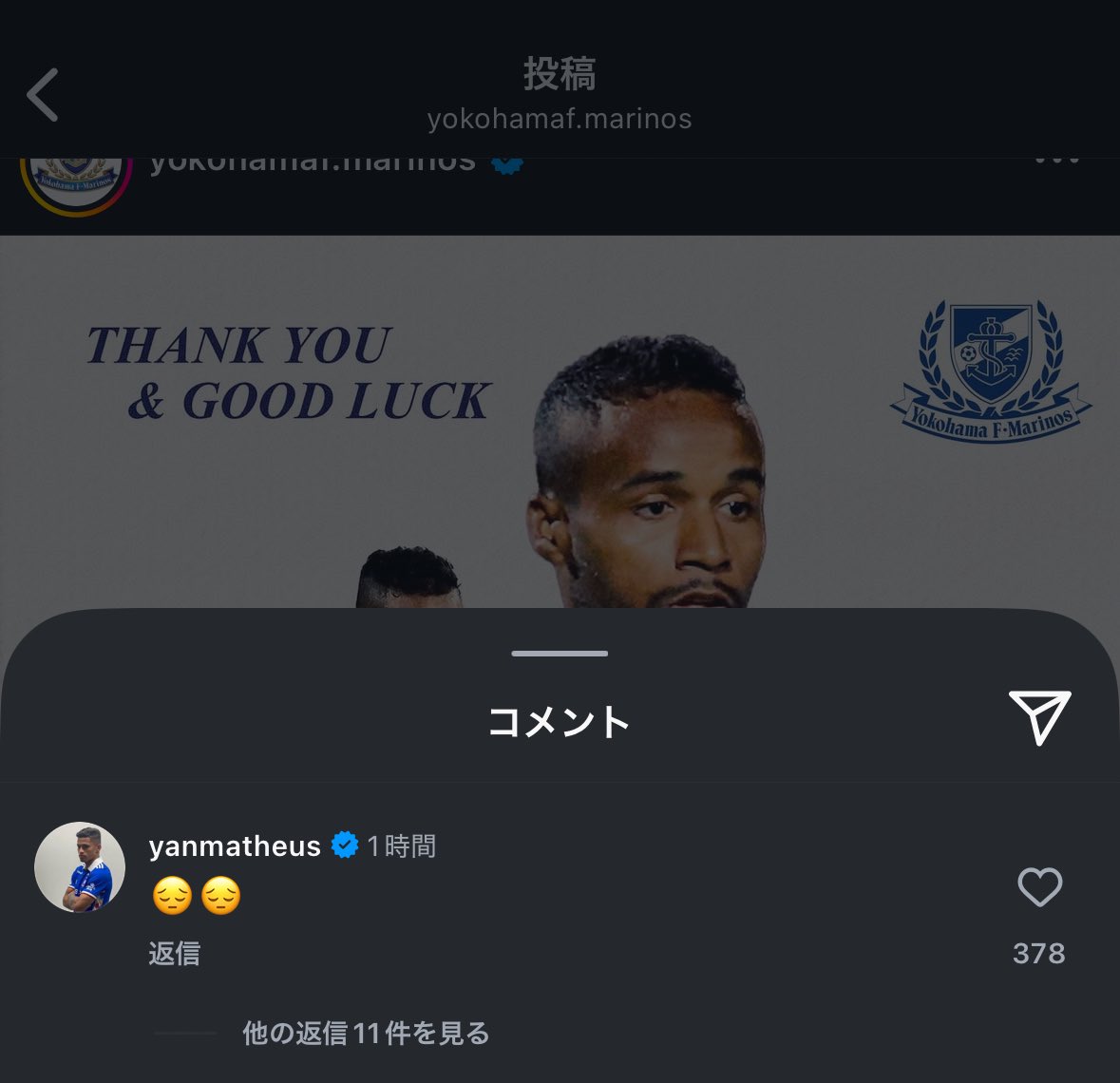The height and width of the screenshot is (1083, 1120).
Task: Open the post overflow menu
Action: click(1056, 161)
